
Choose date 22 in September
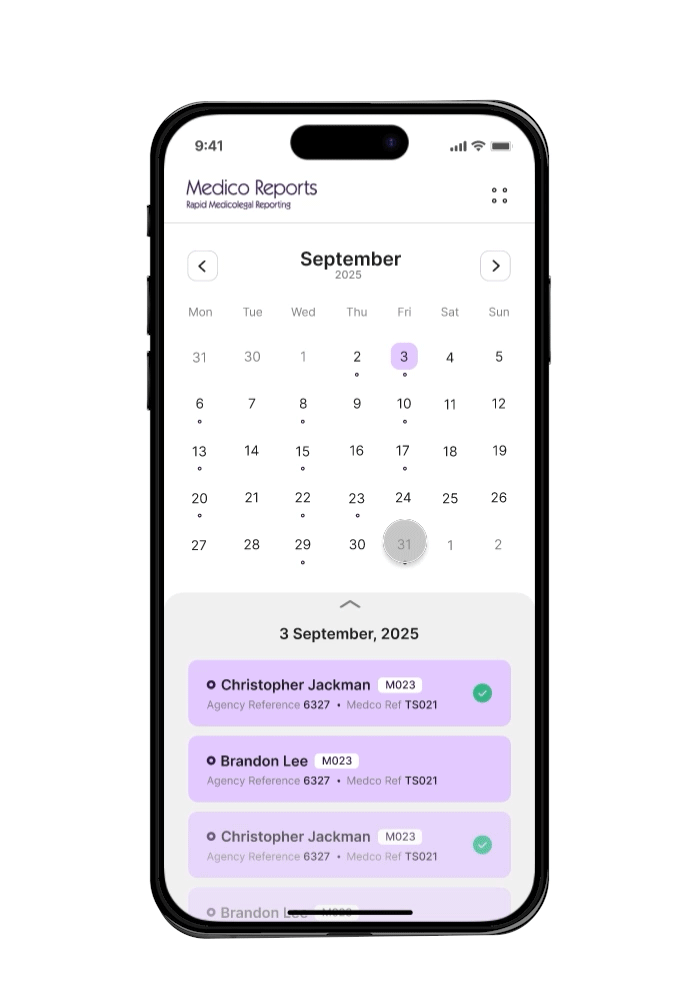[303, 498]
